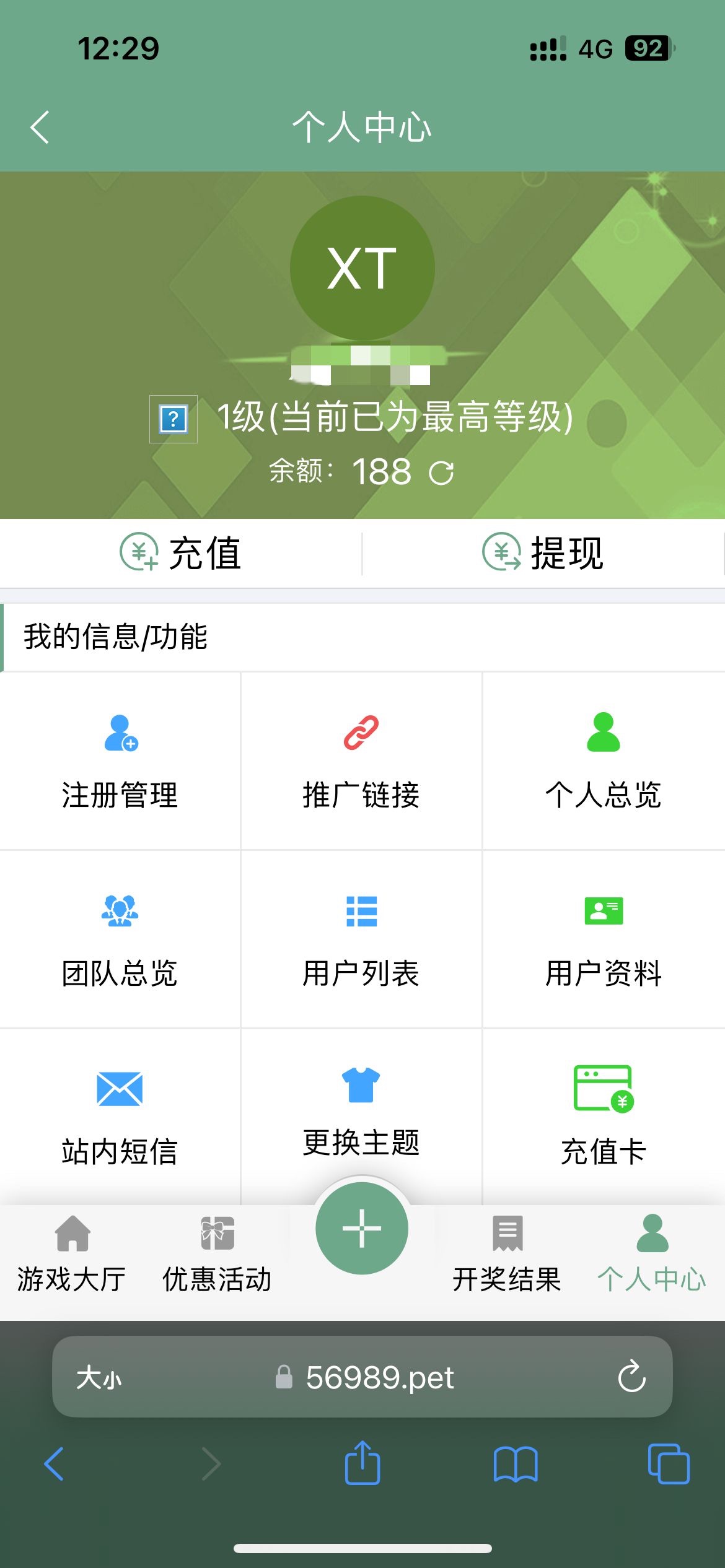Open 充值卡
725x1568 pixels.
point(603,1118)
